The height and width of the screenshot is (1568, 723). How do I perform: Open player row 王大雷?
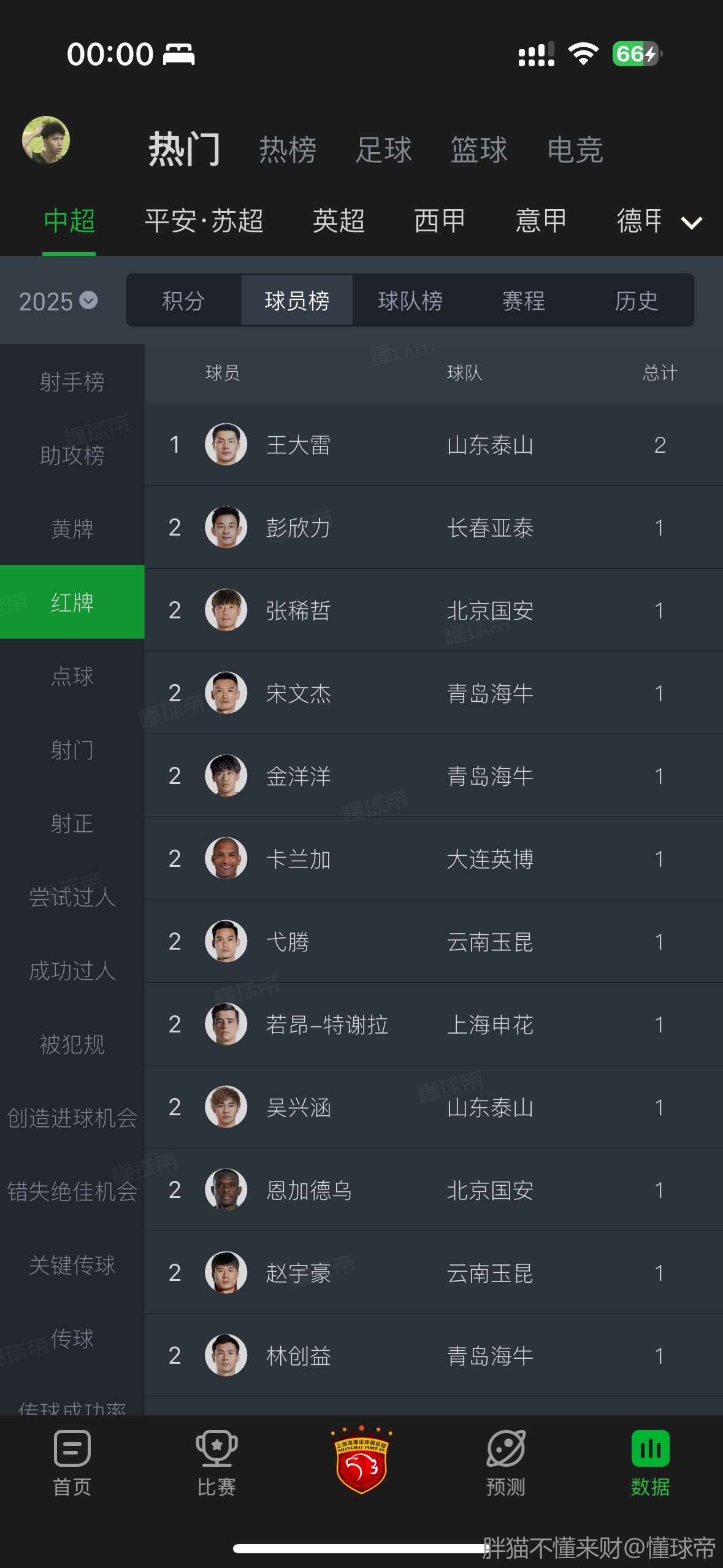tap(434, 444)
